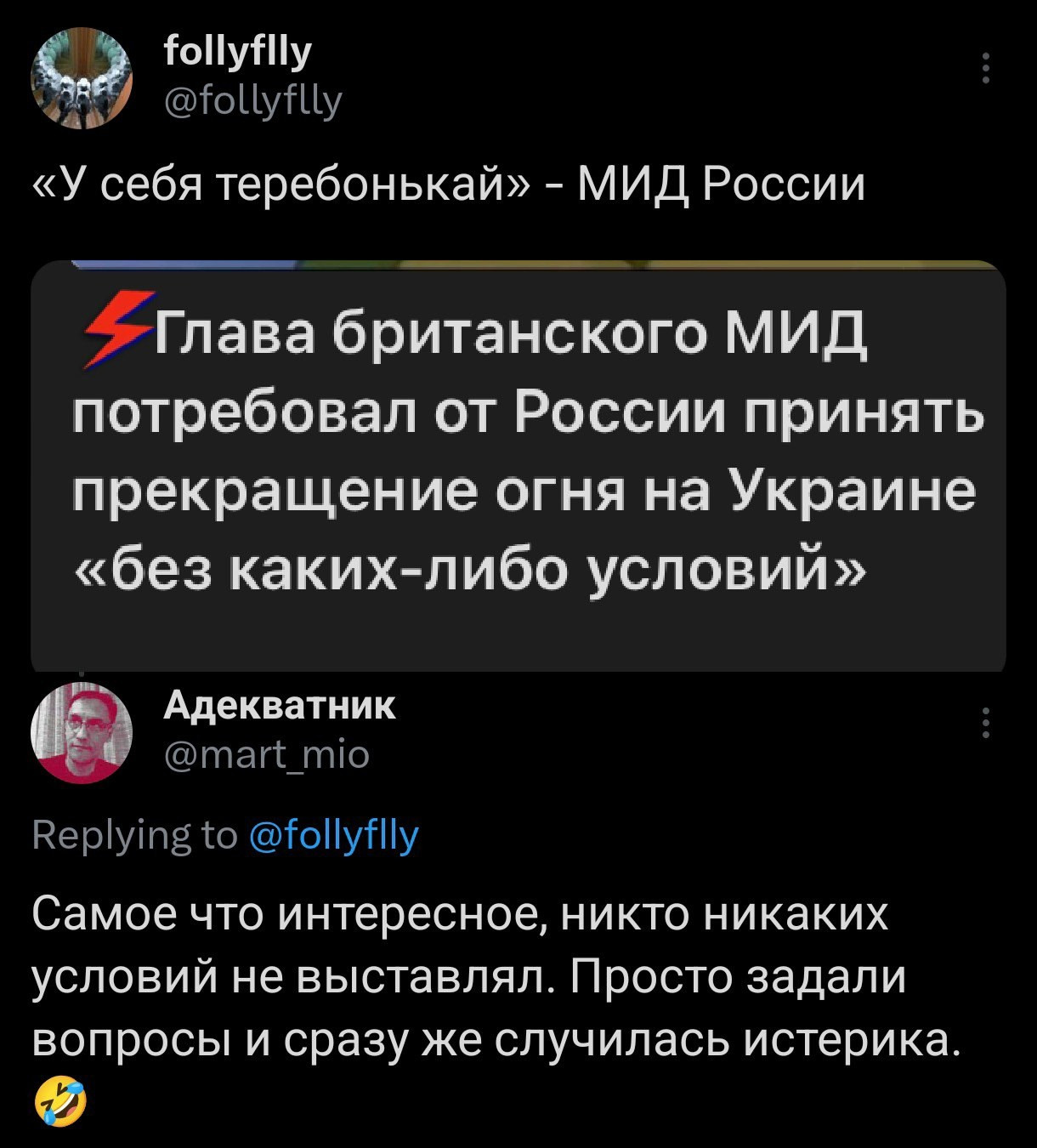Open the overflow menu on follyflly's tweet
Viewport: 1037px width, 1148px height.
(x=986, y=68)
